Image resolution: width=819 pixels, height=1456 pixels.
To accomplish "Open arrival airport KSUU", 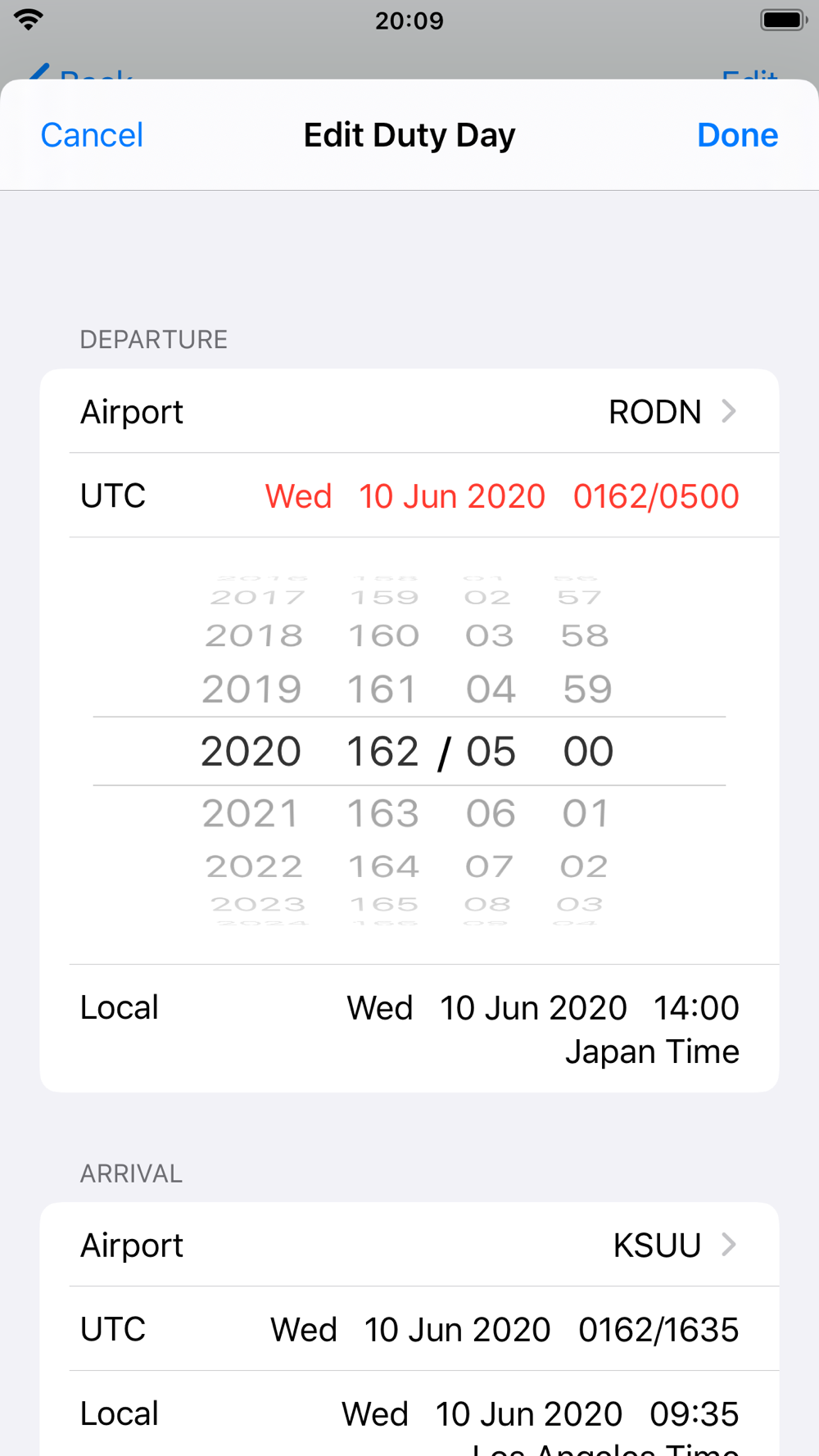I will coord(409,1245).
